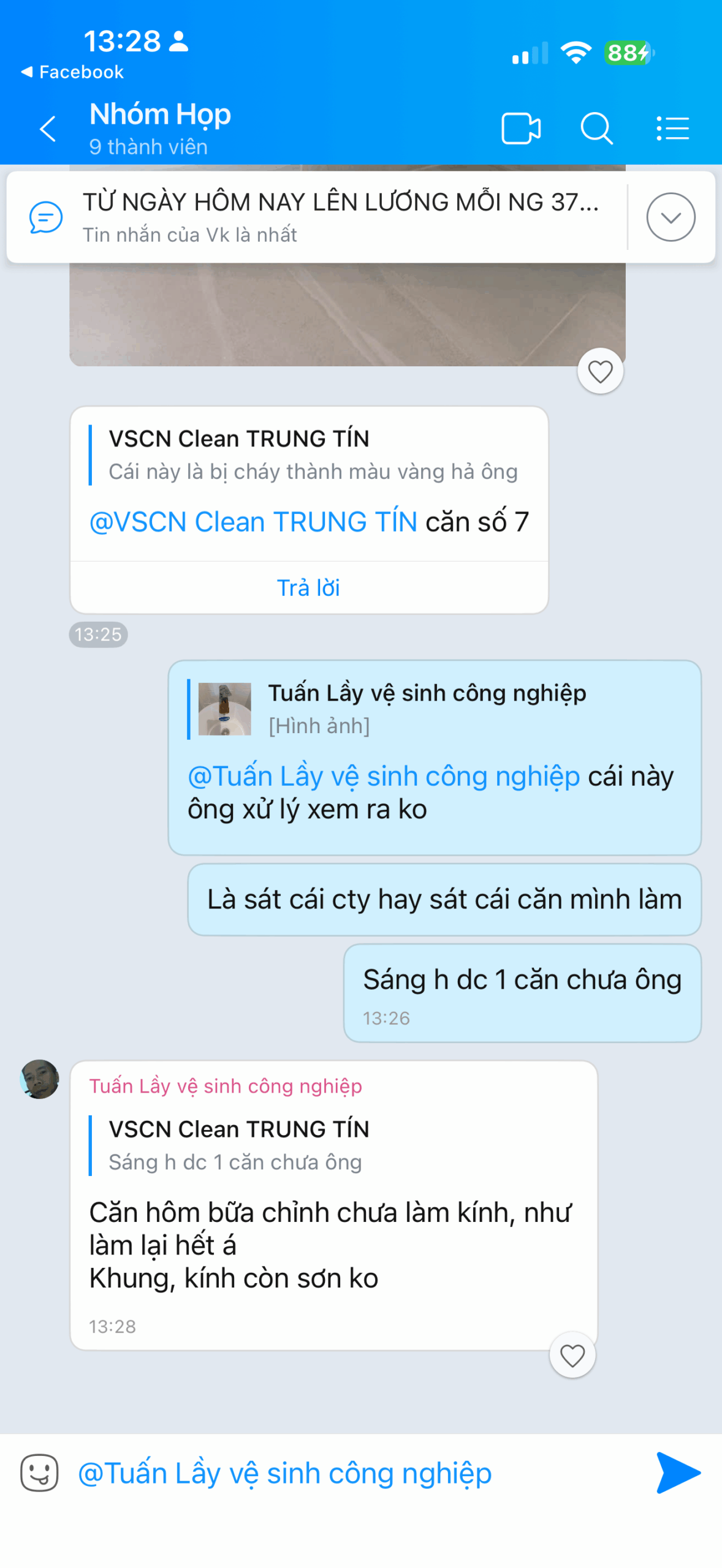Image resolution: width=722 pixels, height=1568 pixels.
Task: Expand the pinned message dropdown
Action: (671, 217)
